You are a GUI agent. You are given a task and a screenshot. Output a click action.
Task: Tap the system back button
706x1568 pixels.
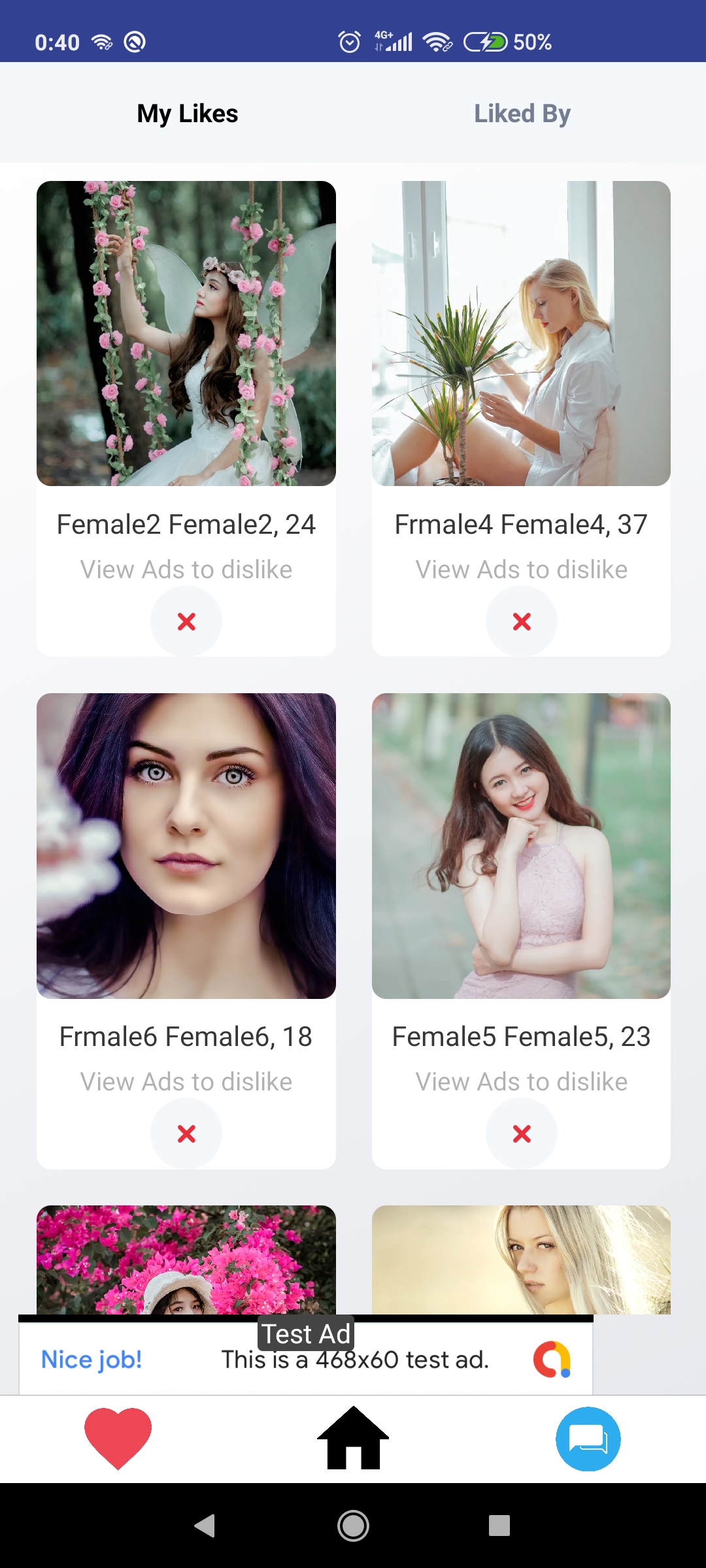[x=205, y=1526]
